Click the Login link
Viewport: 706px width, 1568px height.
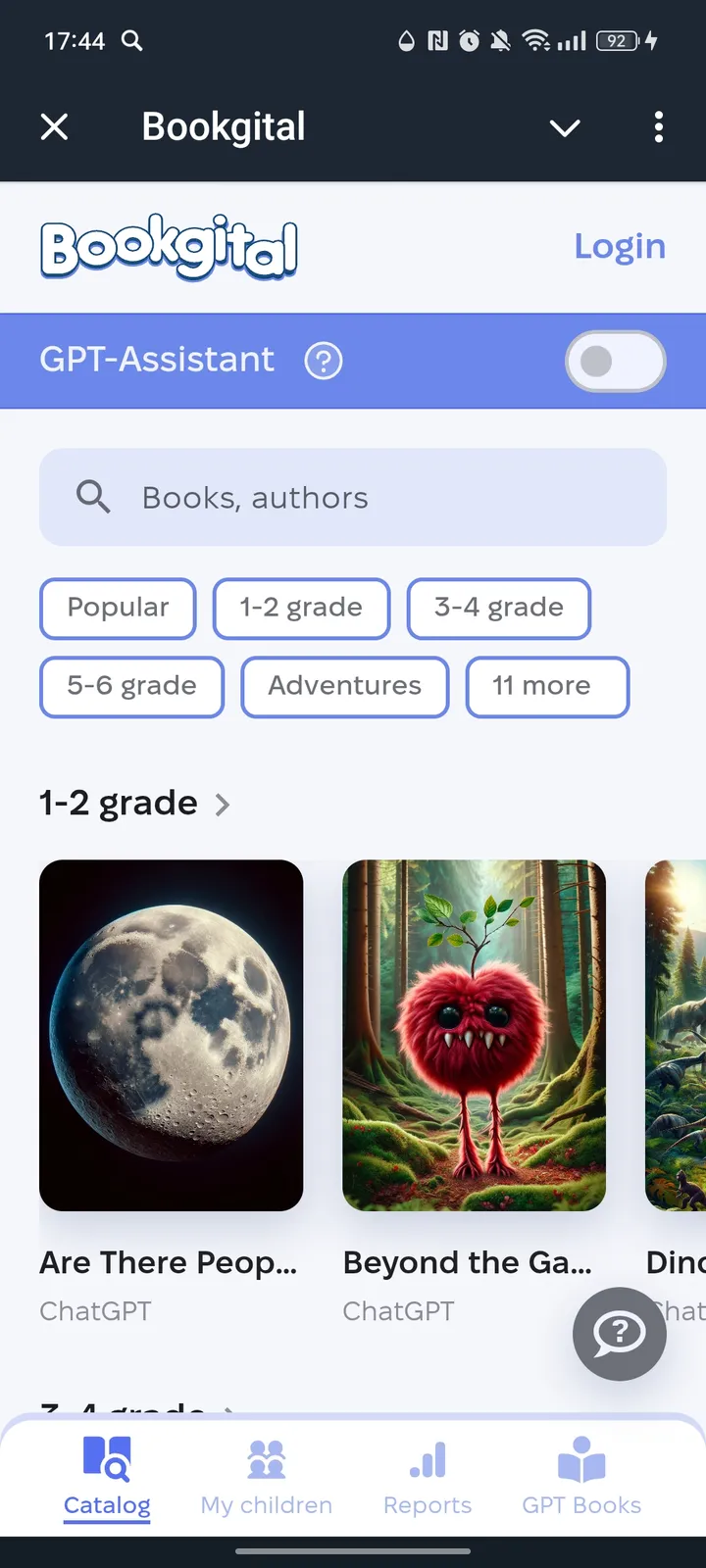point(620,246)
